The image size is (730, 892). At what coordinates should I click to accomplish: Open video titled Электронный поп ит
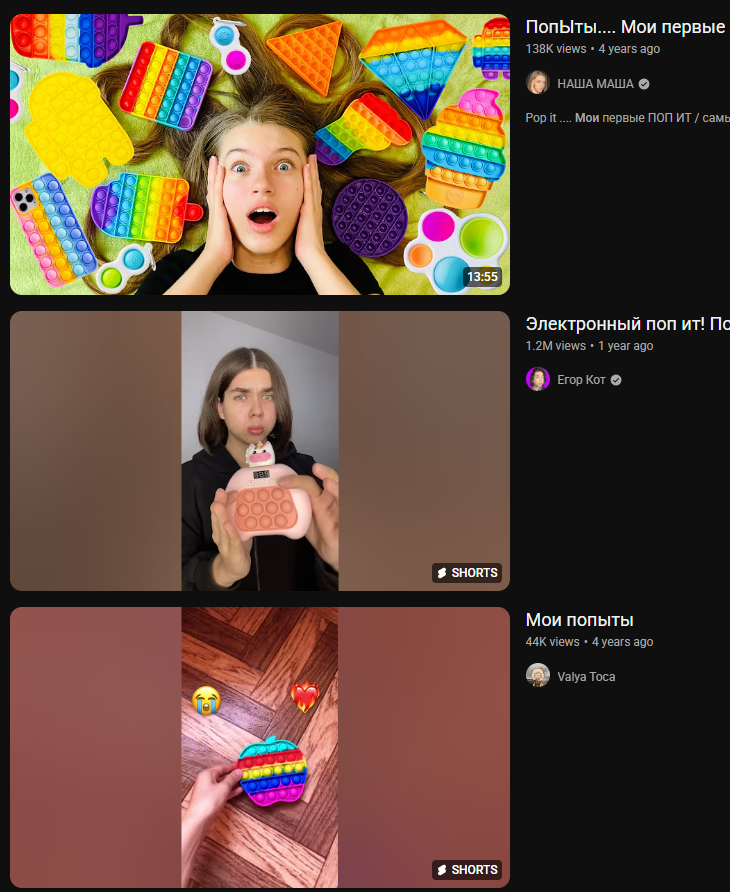(x=626, y=324)
